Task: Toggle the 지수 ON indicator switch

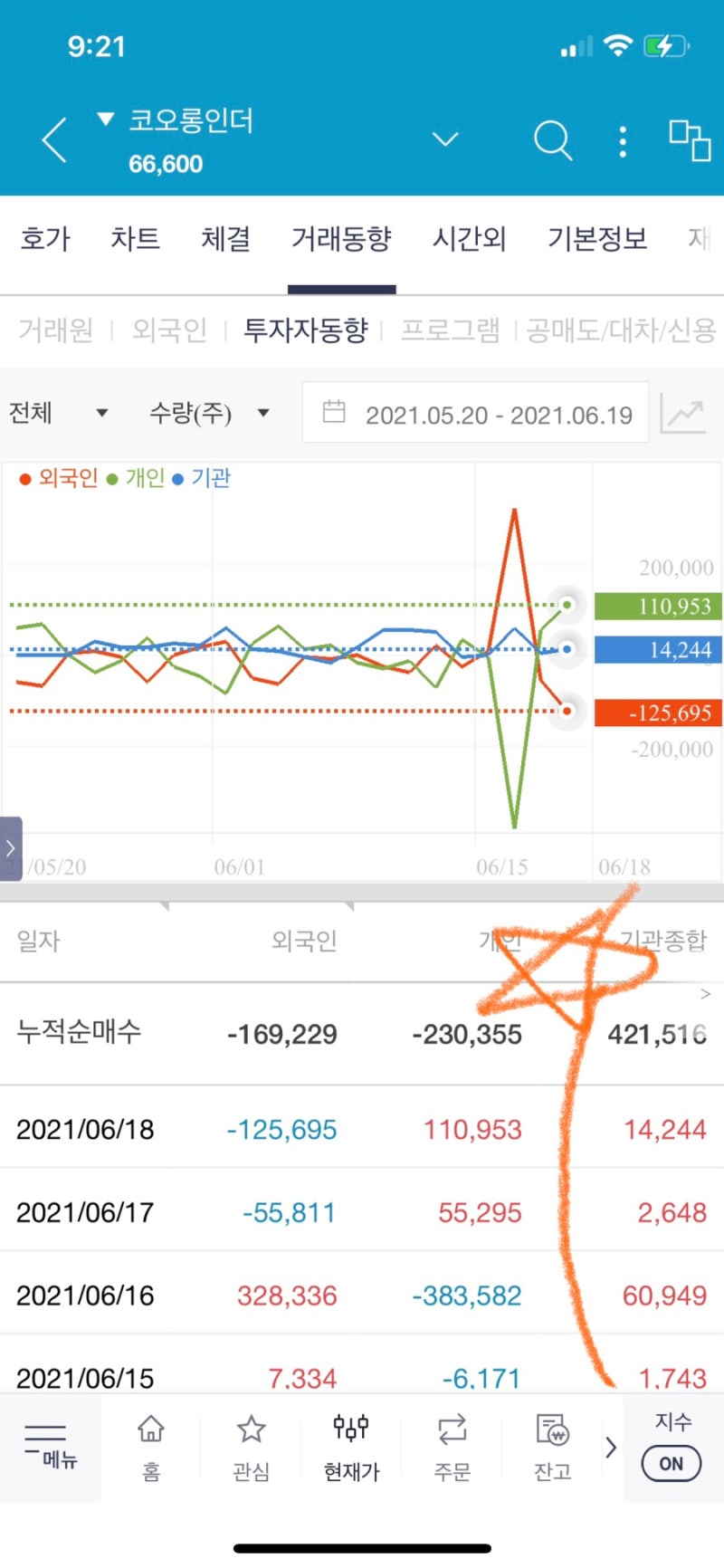Action: pos(671,1462)
